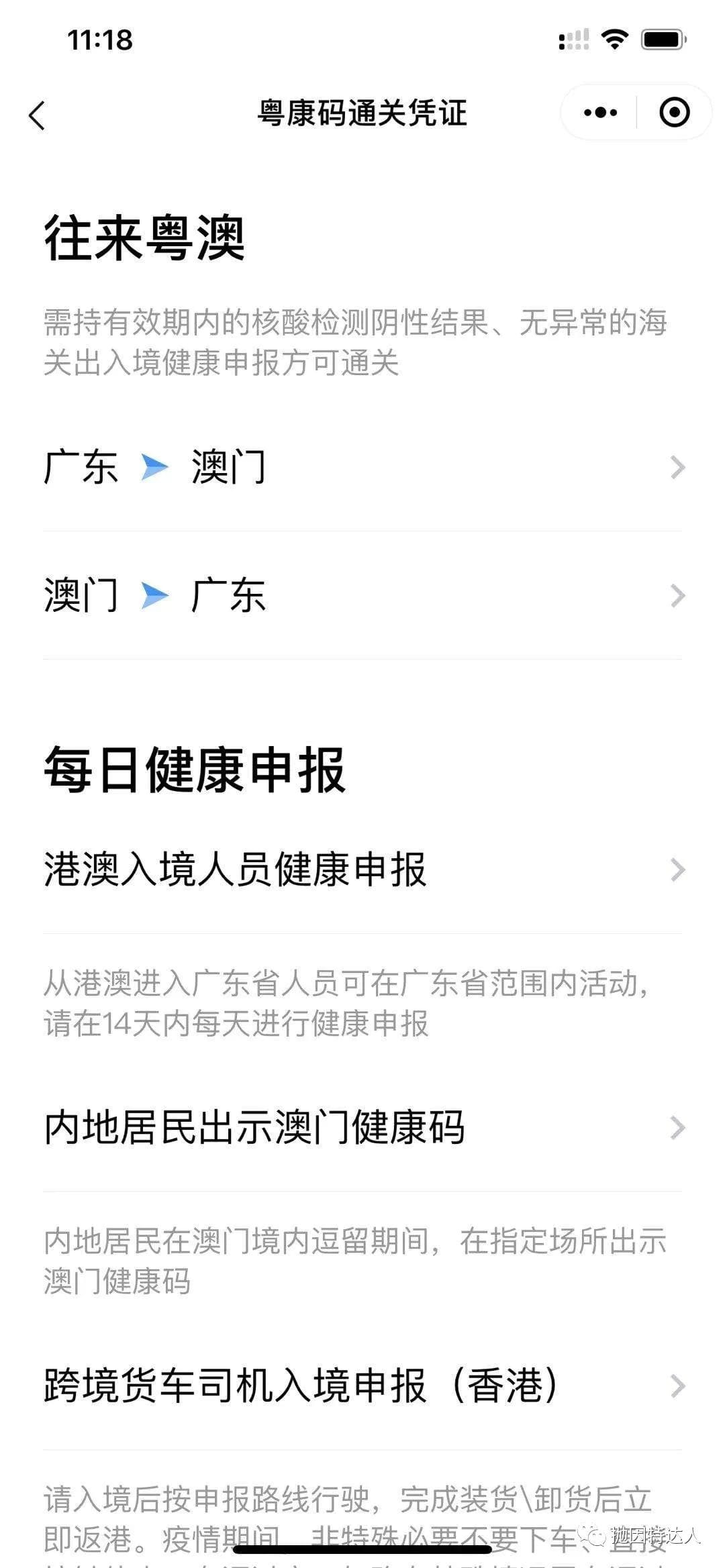Click the 粤康码通关凭证 title
Image resolution: width=725 pixels, height=1568 pixels.
click(x=362, y=113)
